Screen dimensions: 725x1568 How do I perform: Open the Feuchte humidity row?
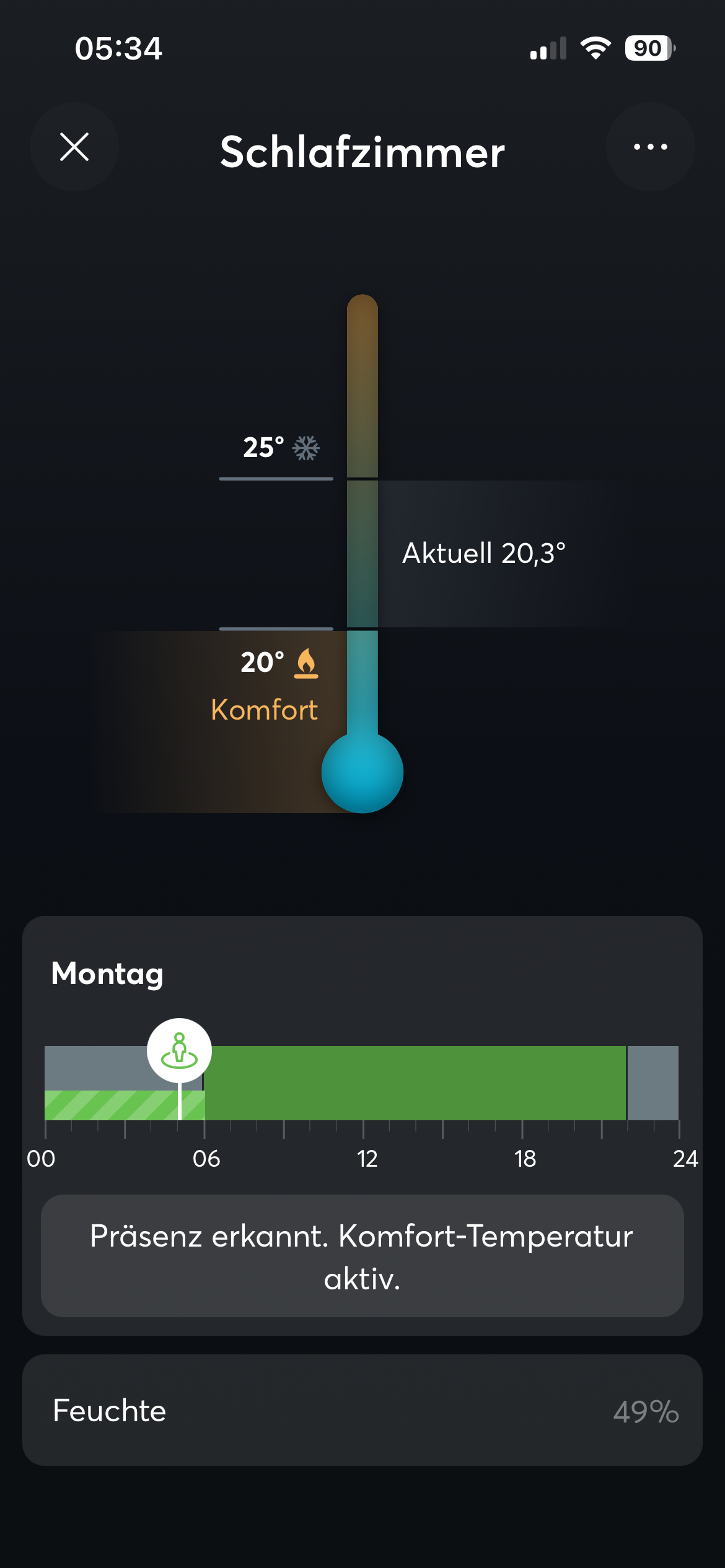click(x=362, y=1410)
